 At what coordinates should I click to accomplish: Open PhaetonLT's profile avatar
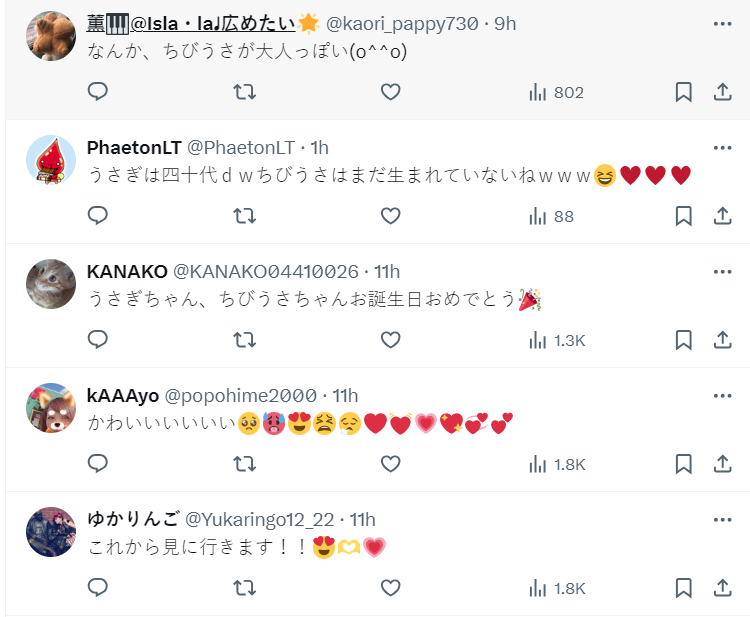point(50,160)
